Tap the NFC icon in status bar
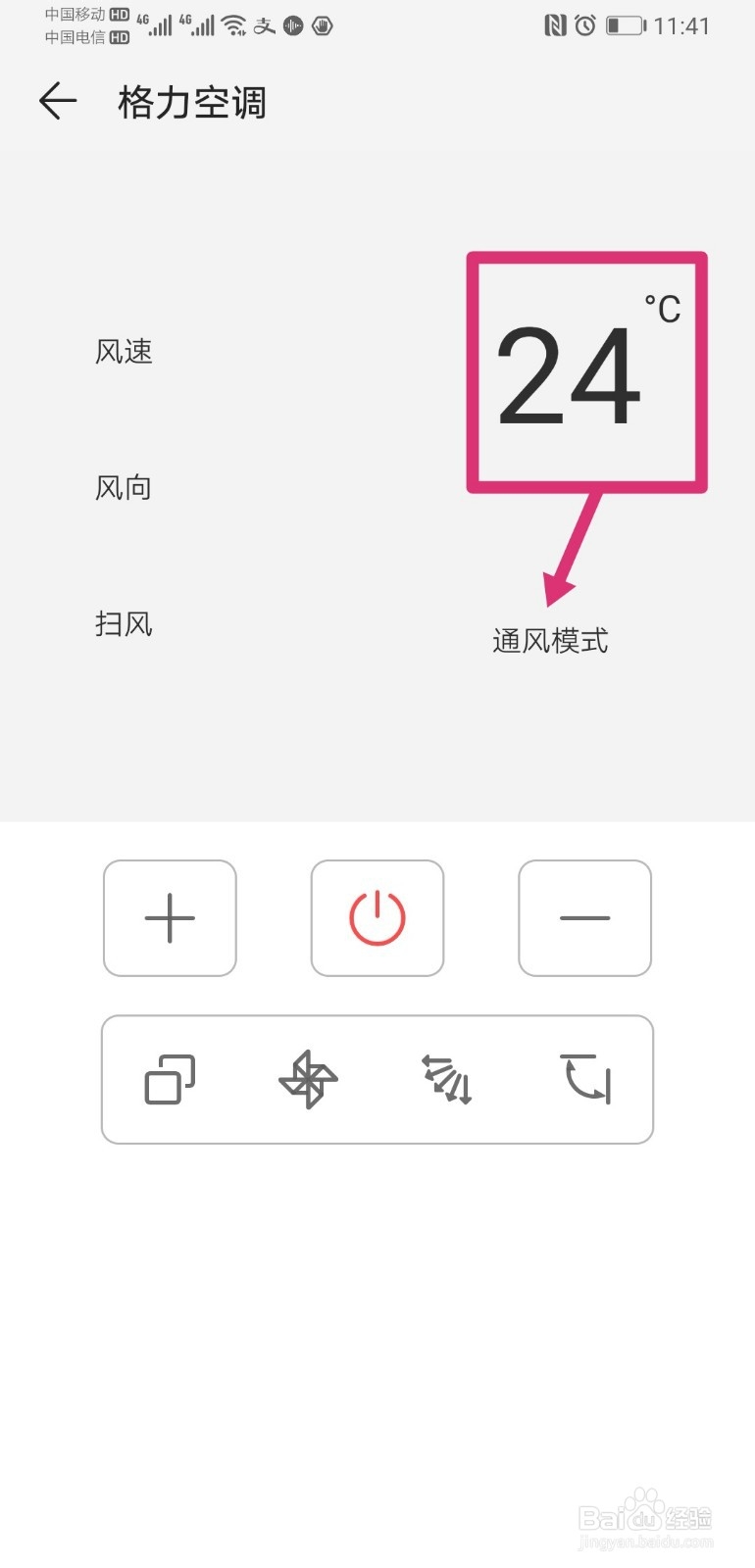 (x=556, y=27)
